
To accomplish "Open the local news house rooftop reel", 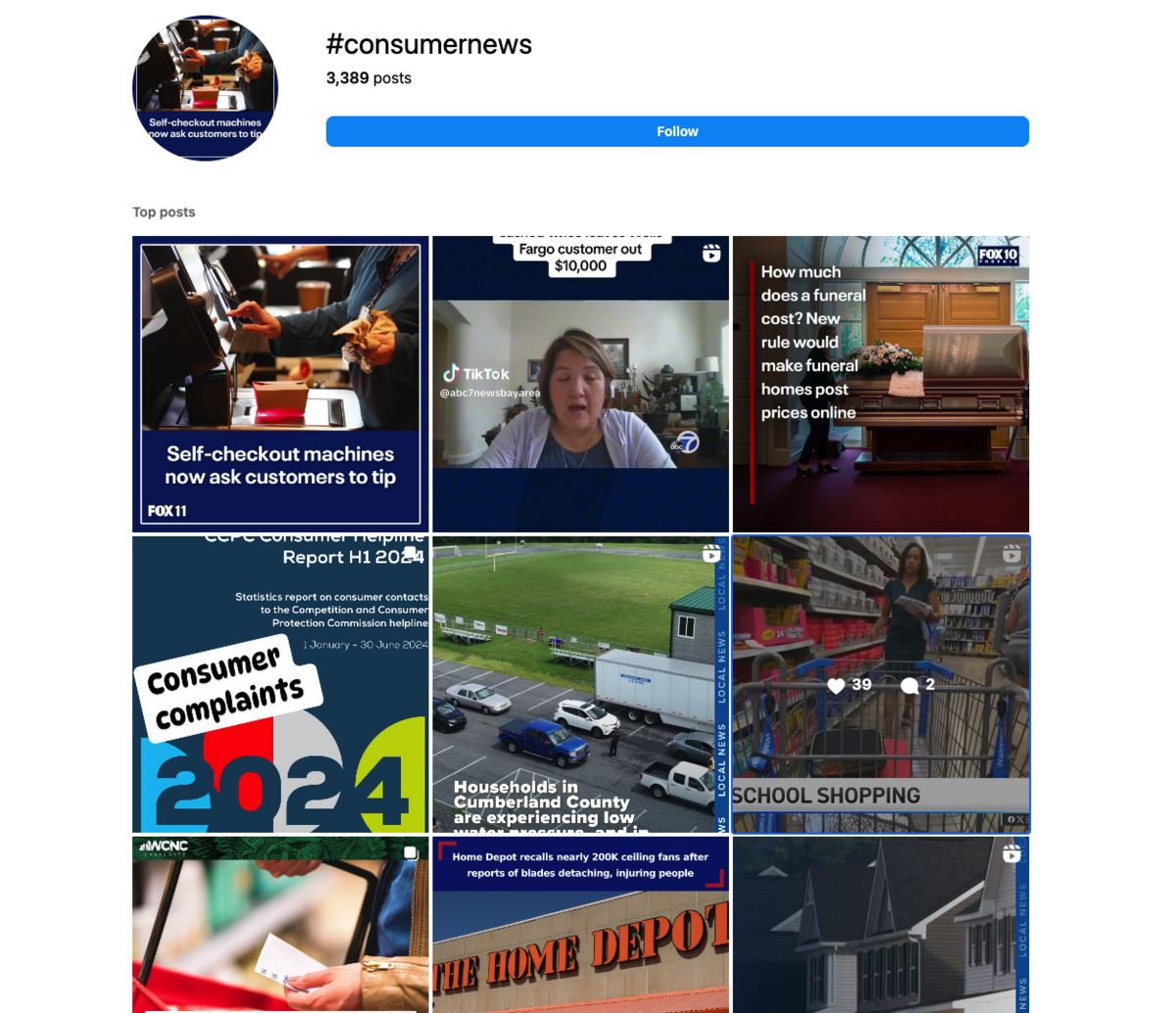I will click(x=880, y=924).
